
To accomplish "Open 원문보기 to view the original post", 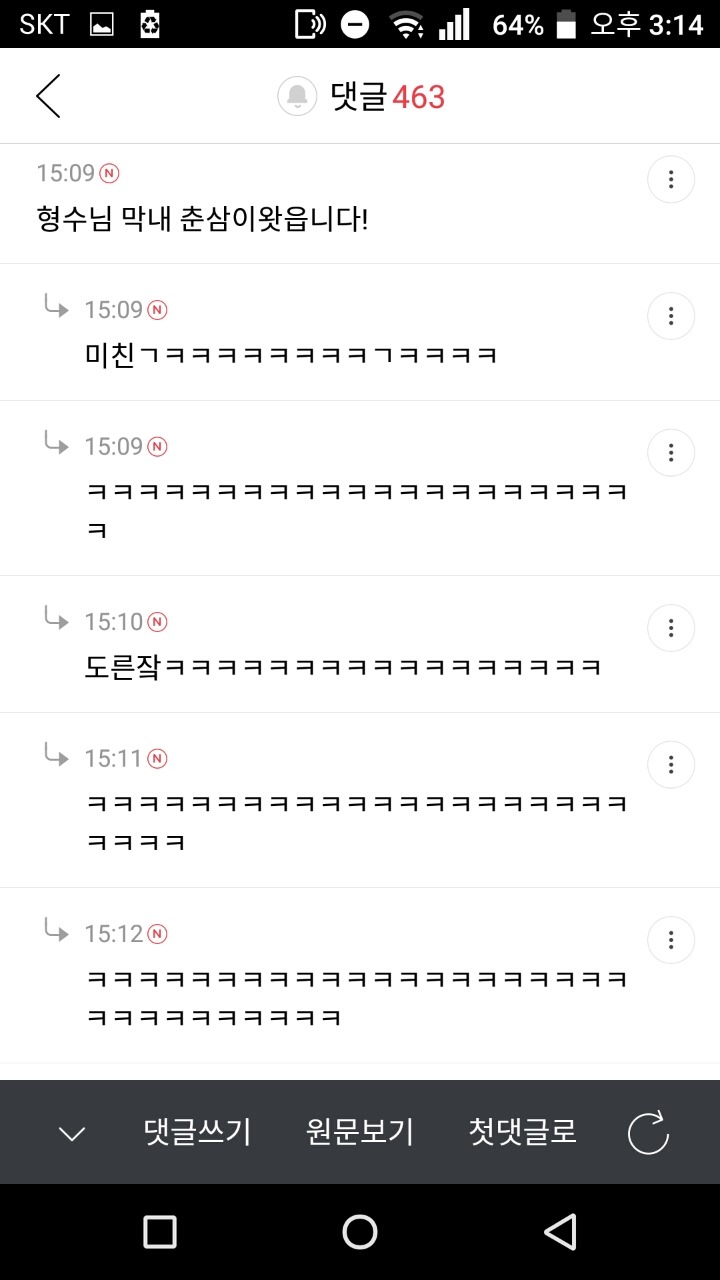I will click(x=361, y=1132).
